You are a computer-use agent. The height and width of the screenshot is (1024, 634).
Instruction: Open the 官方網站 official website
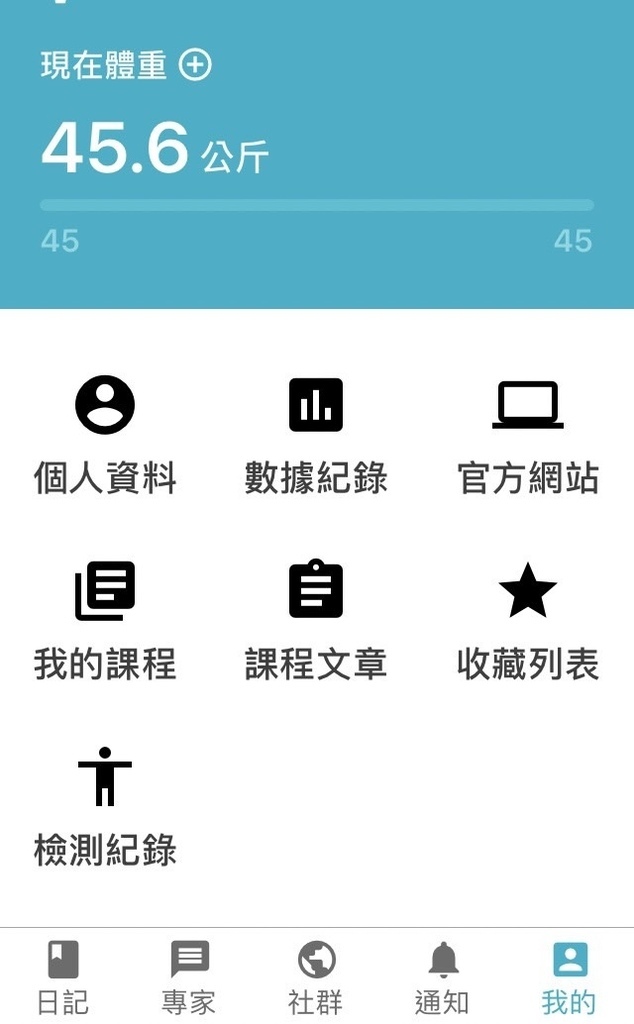pos(528,435)
